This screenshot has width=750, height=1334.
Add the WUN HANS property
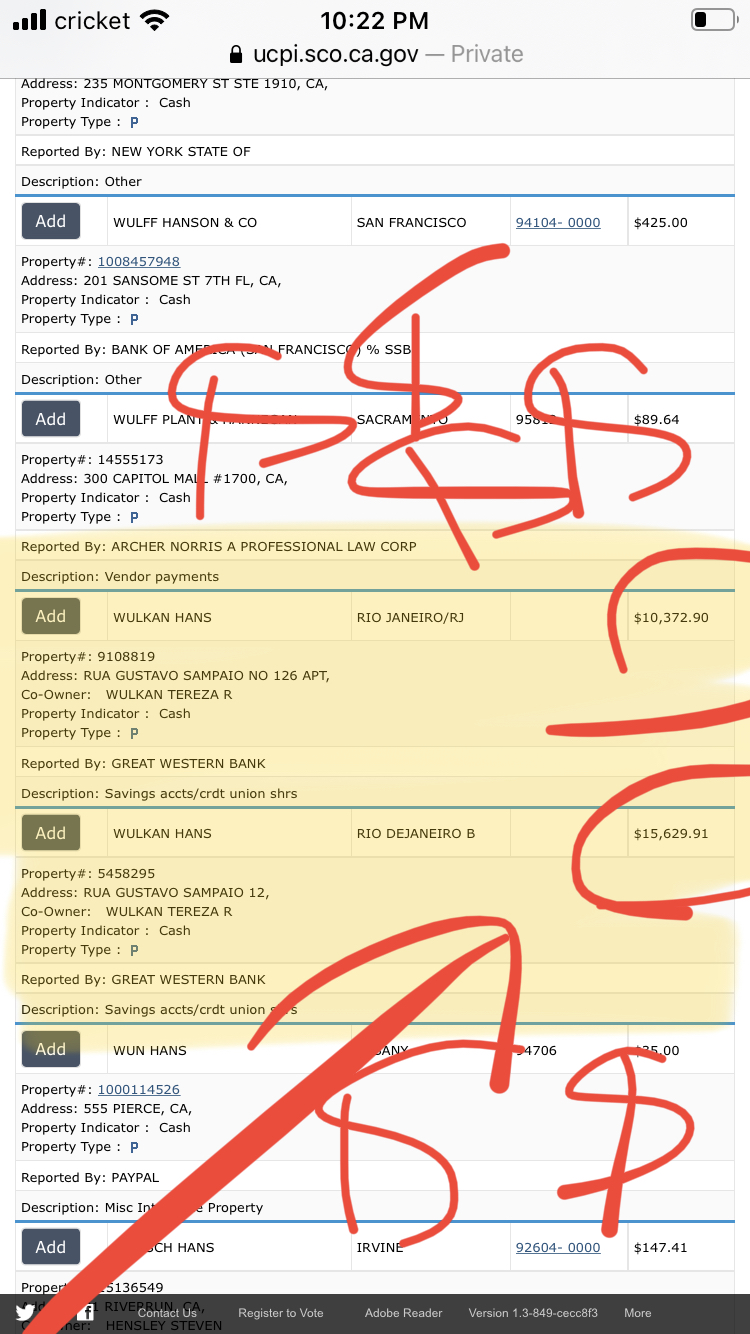pos(51,1049)
